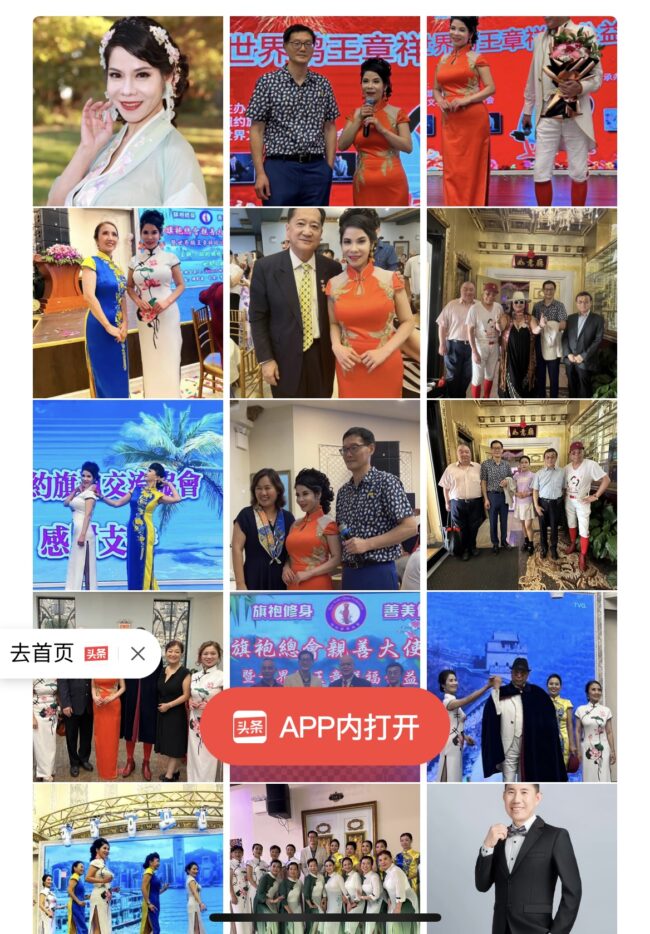
Task: View the palm tree banner stage photo
Action: coord(128,495)
